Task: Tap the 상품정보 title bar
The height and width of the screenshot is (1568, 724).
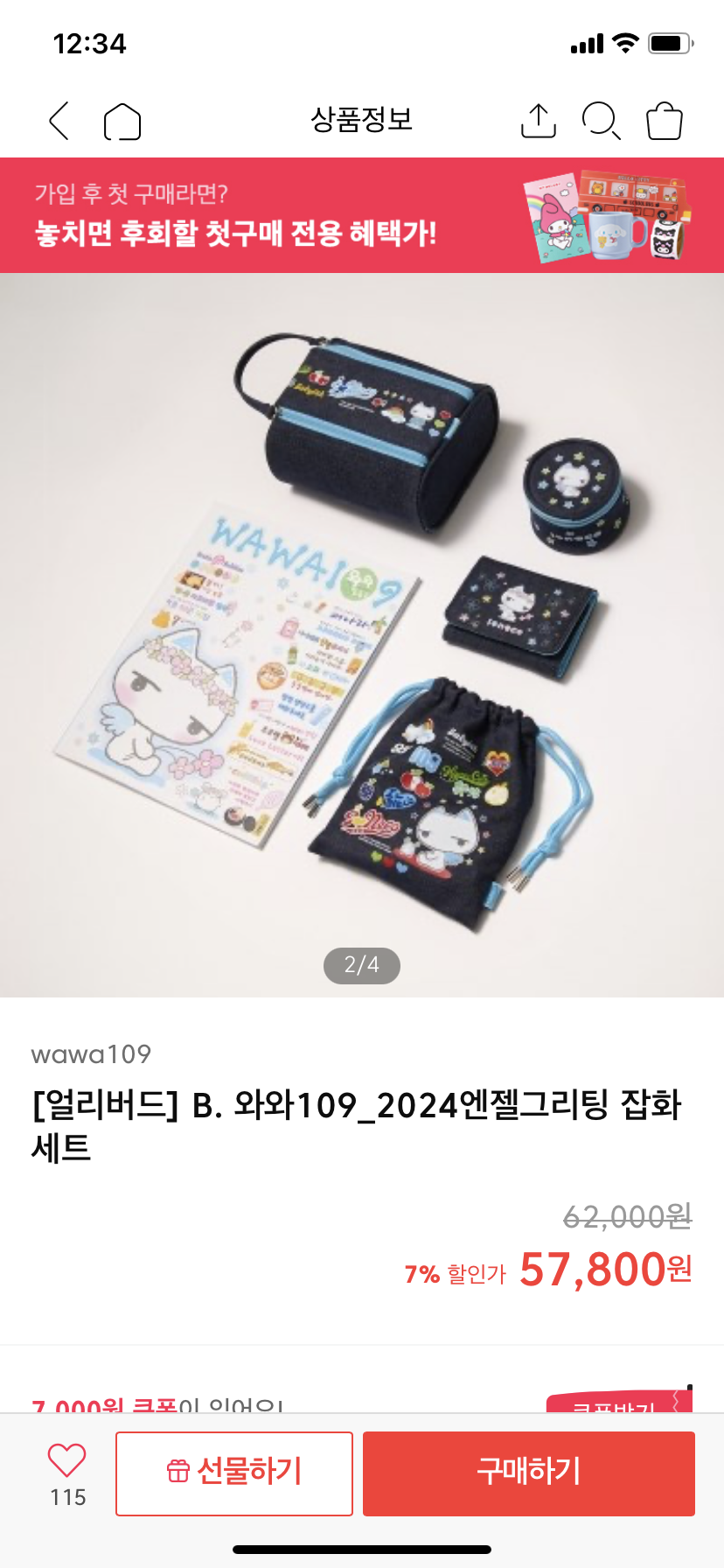Action: (362, 122)
